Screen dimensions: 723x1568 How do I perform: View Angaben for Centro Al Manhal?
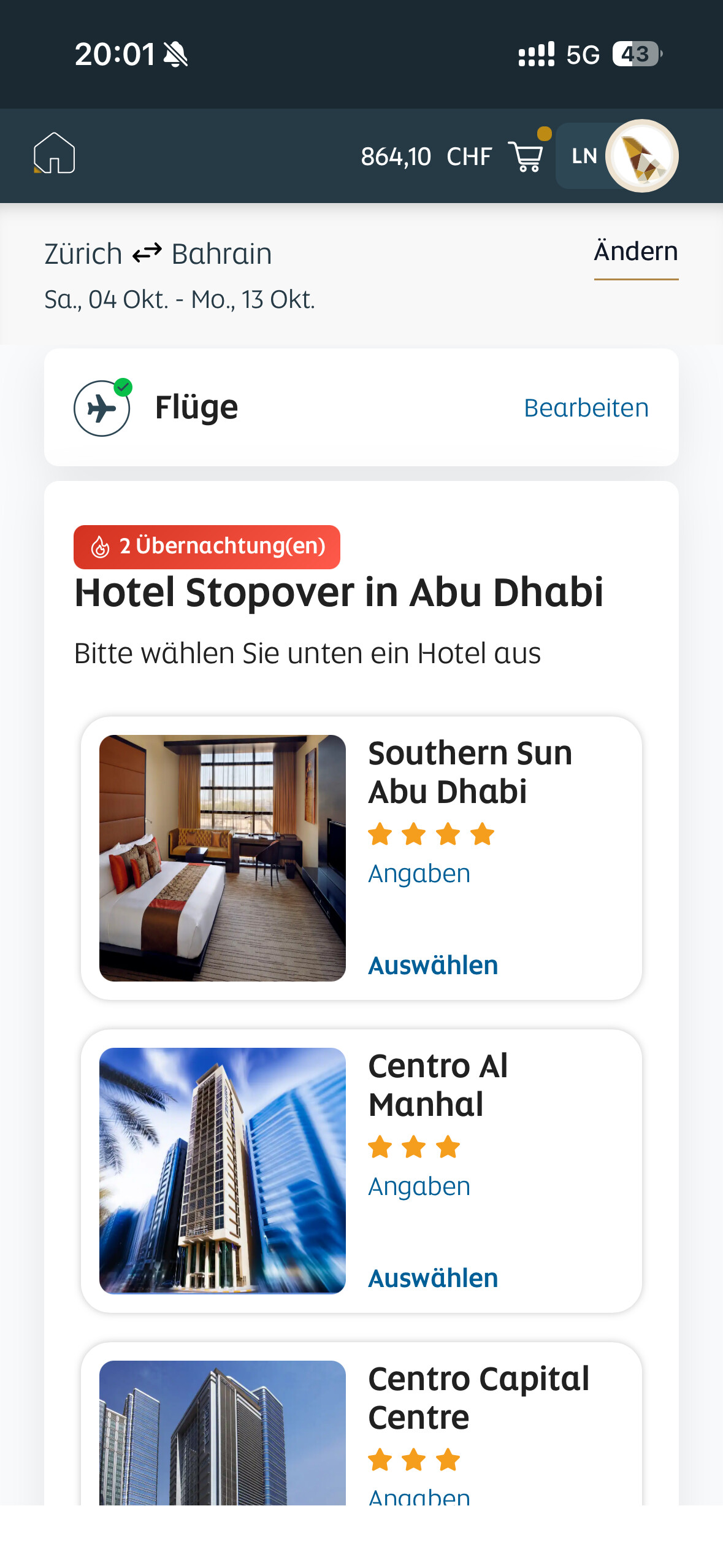tap(419, 1186)
